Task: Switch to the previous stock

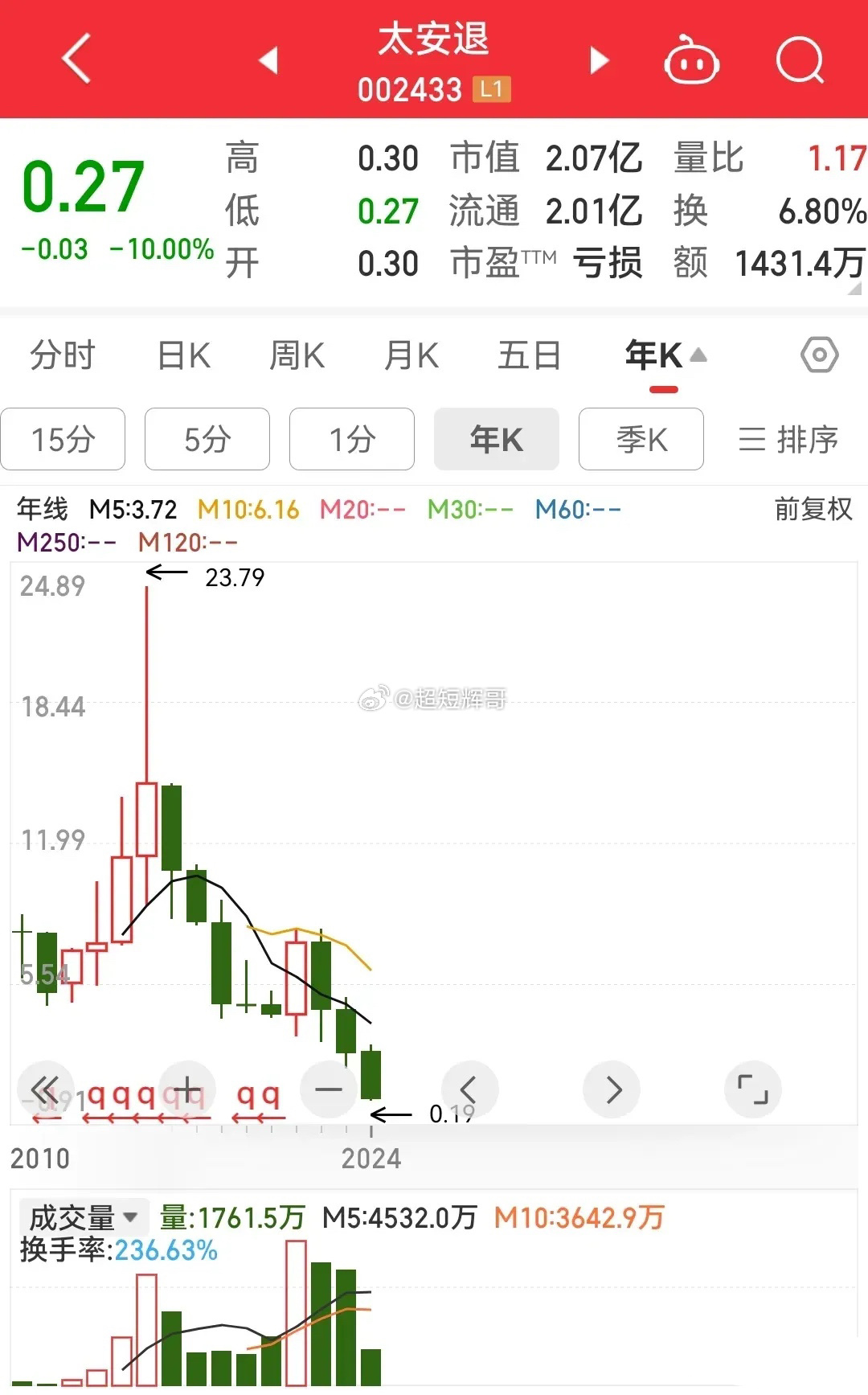Action: coord(269,60)
